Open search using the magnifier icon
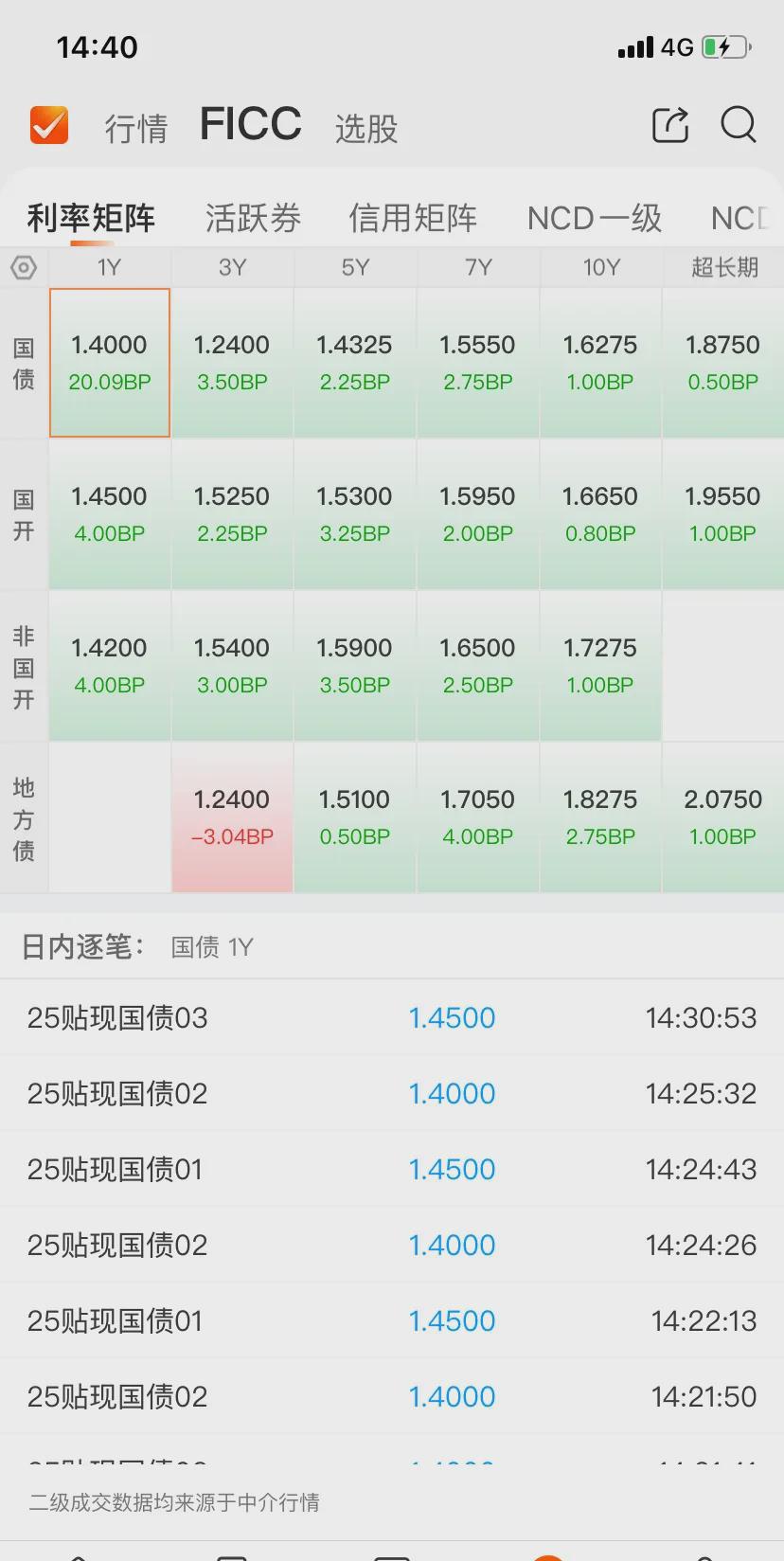The height and width of the screenshot is (1561, 784). [x=738, y=125]
